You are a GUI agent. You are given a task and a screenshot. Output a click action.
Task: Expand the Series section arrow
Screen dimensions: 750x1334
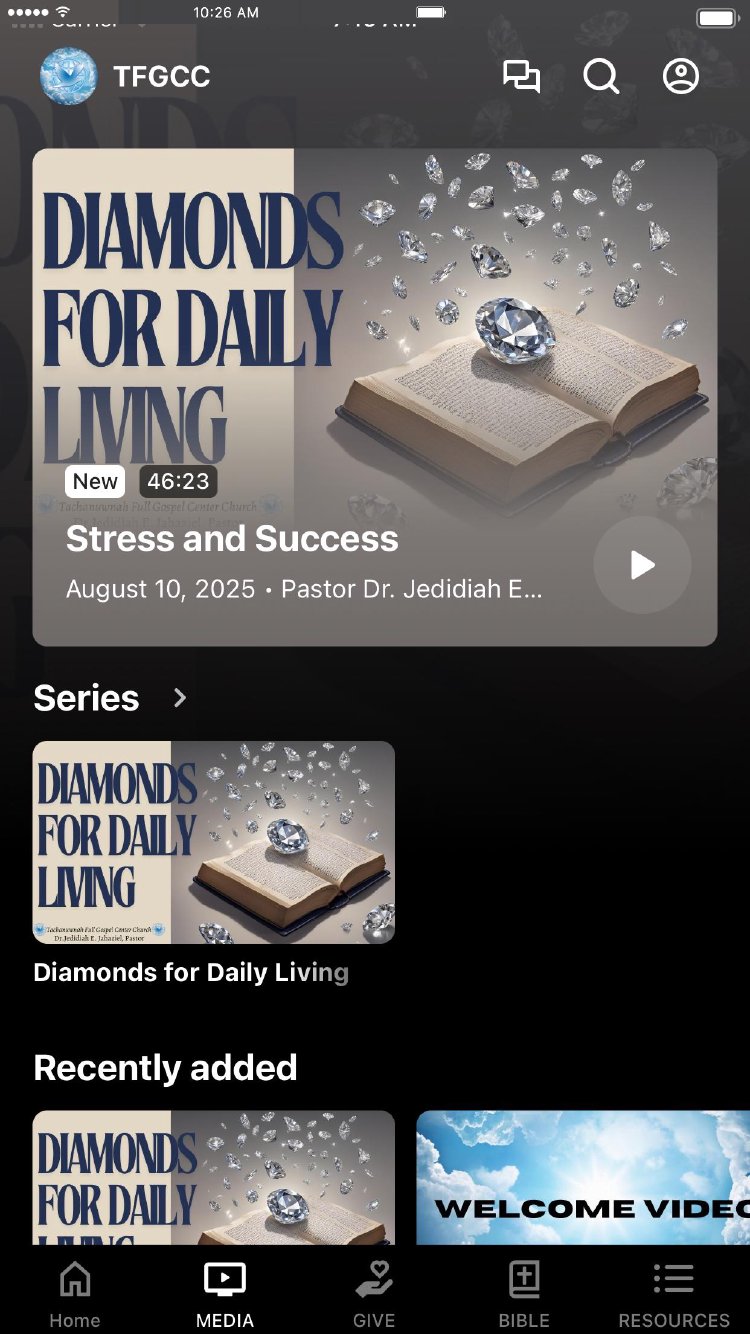click(180, 698)
